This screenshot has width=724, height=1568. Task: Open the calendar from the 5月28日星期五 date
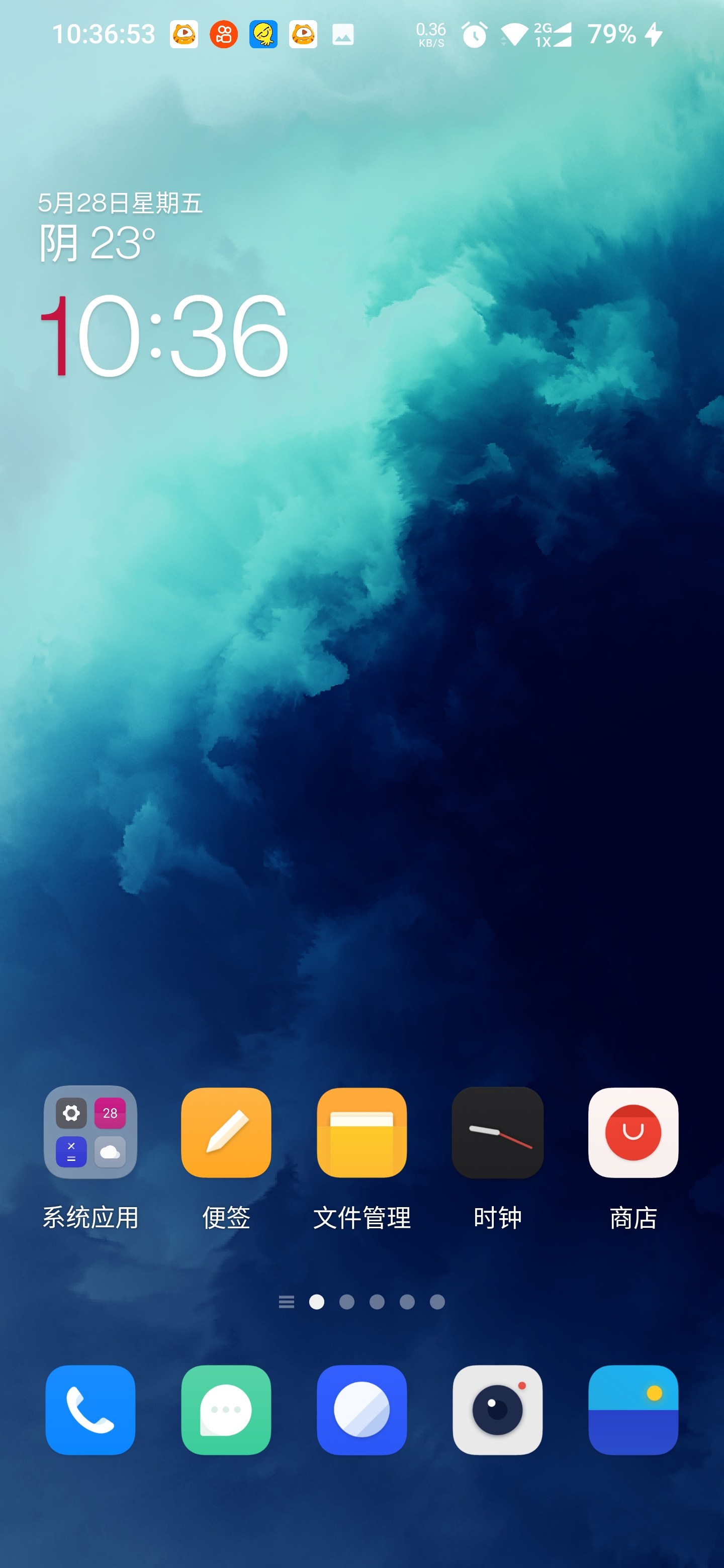120,203
